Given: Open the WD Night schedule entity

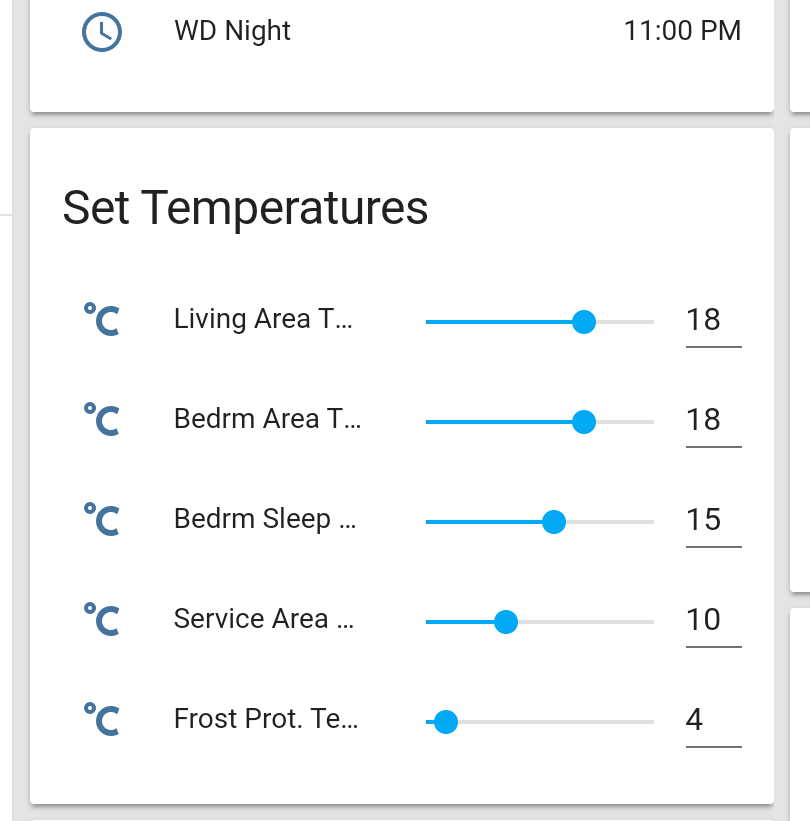Looking at the screenshot, I should click(x=232, y=31).
